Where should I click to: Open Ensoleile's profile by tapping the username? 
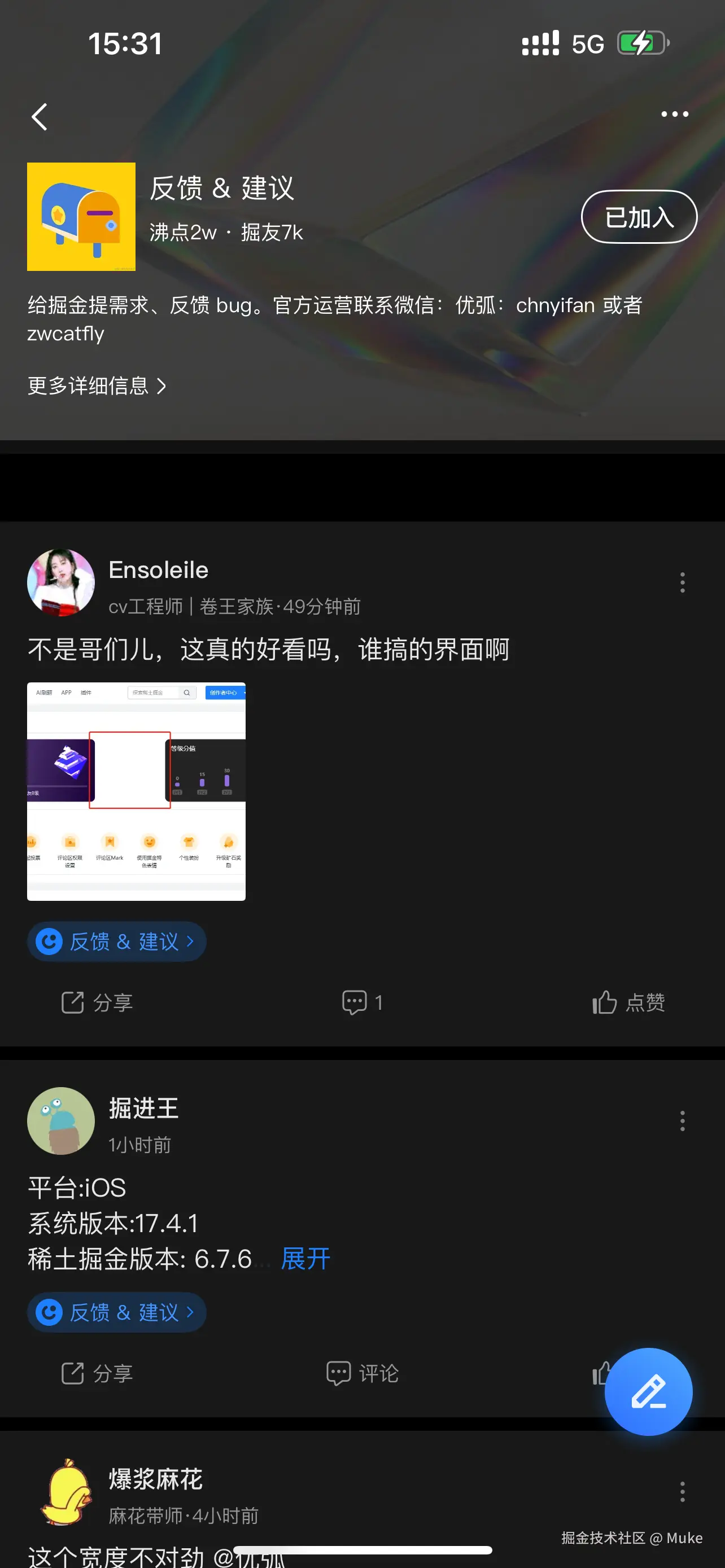click(x=158, y=570)
